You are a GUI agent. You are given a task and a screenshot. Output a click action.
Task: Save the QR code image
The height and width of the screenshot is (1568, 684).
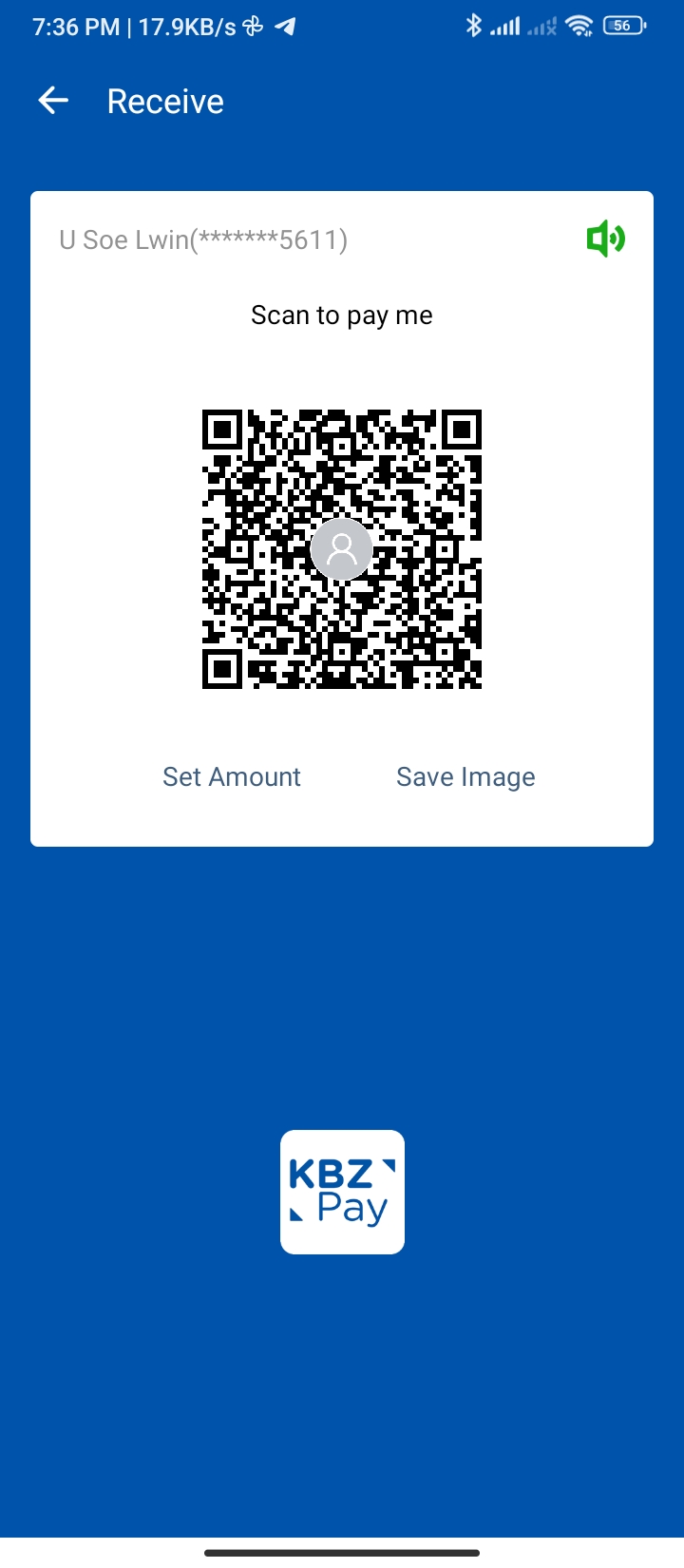pyautogui.click(x=465, y=777)
